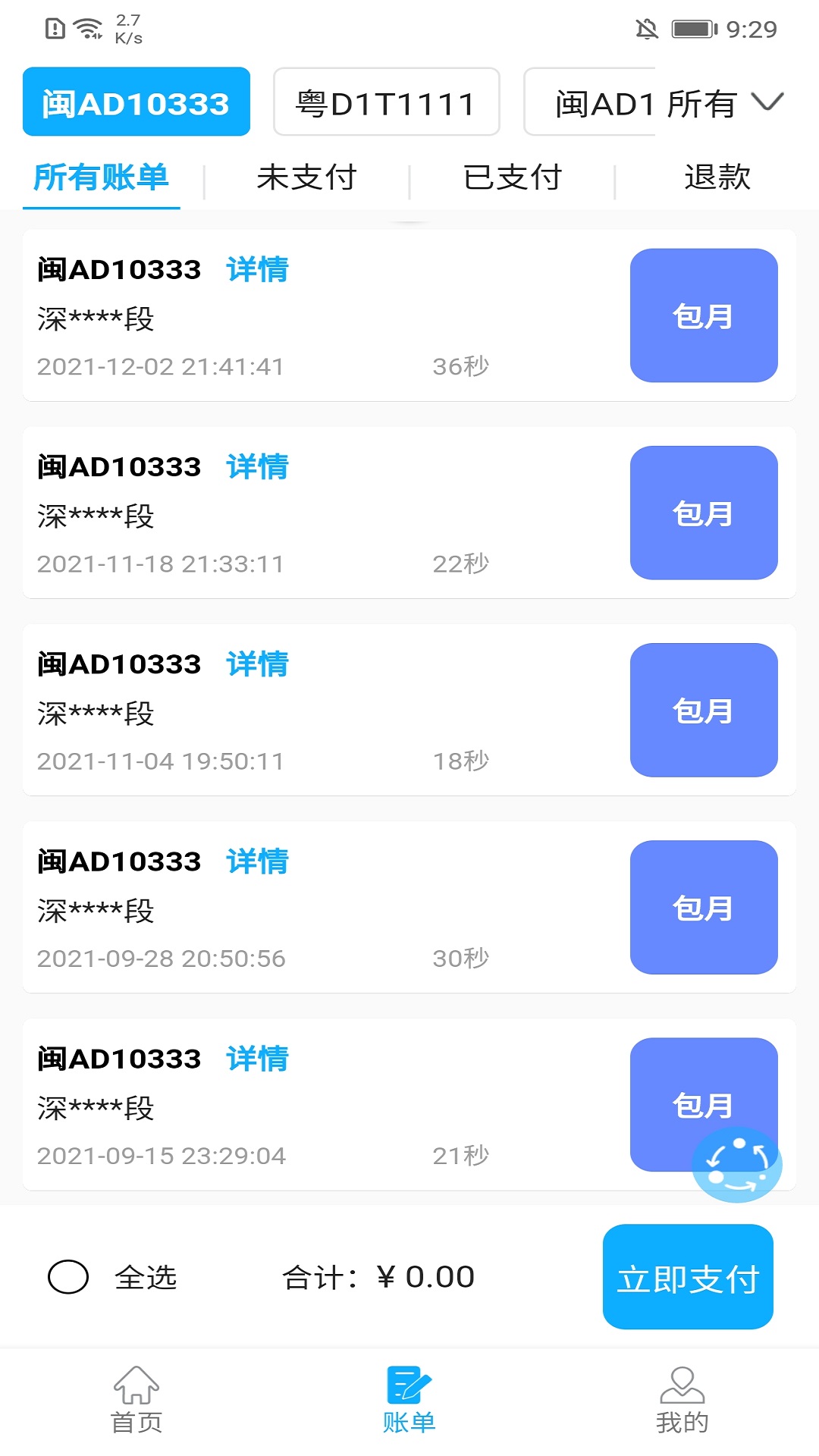Select the 粤D1T1111 plate selector
The height and width of the screenshot is (1456, 819).
386,103
